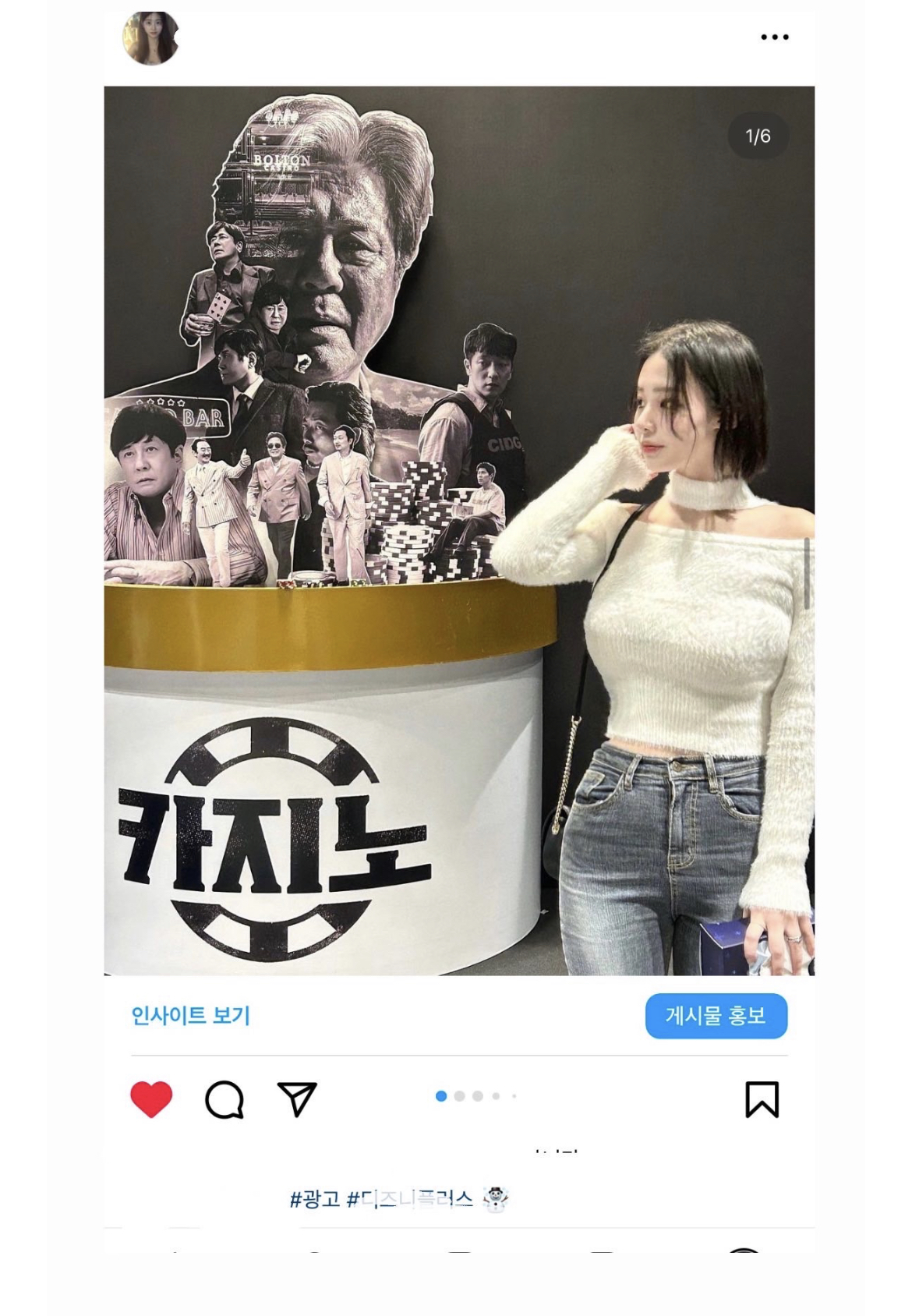The image size is (912, 1316).
Task: Share post with paper plane icon
Action: coord(297,1099)
